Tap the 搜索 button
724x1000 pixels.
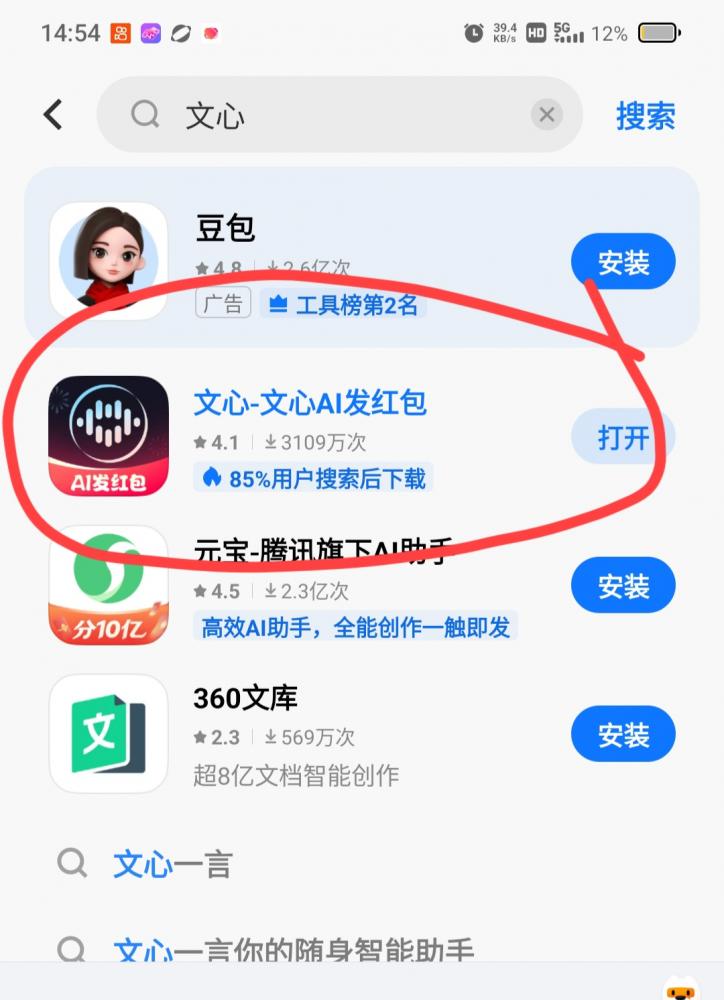point(645,116)
